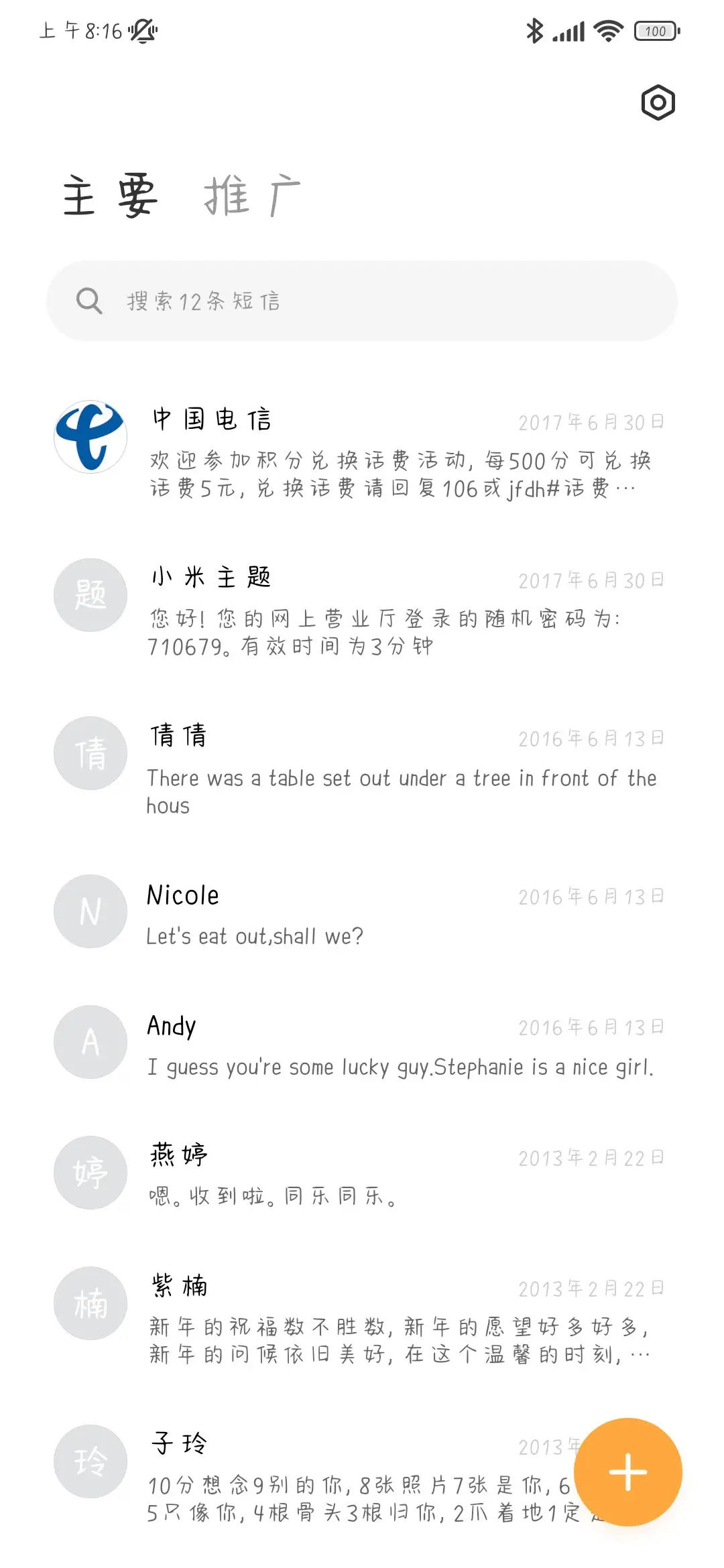The image size is (724, 1568).
Task: Tap Andy's circular avatar
Action: tap(89, 1042)
